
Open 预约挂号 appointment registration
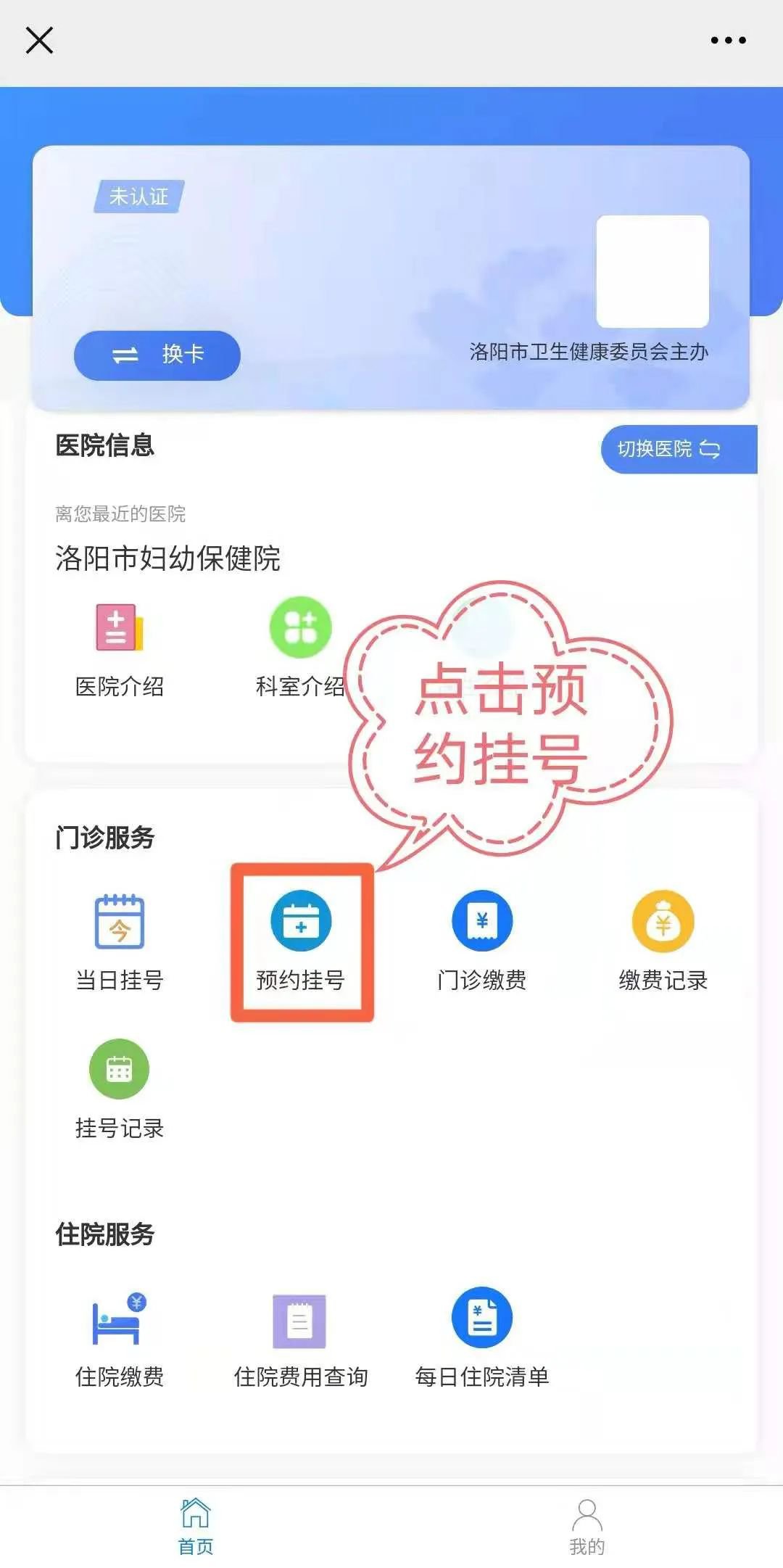click(x=301, y=941)
